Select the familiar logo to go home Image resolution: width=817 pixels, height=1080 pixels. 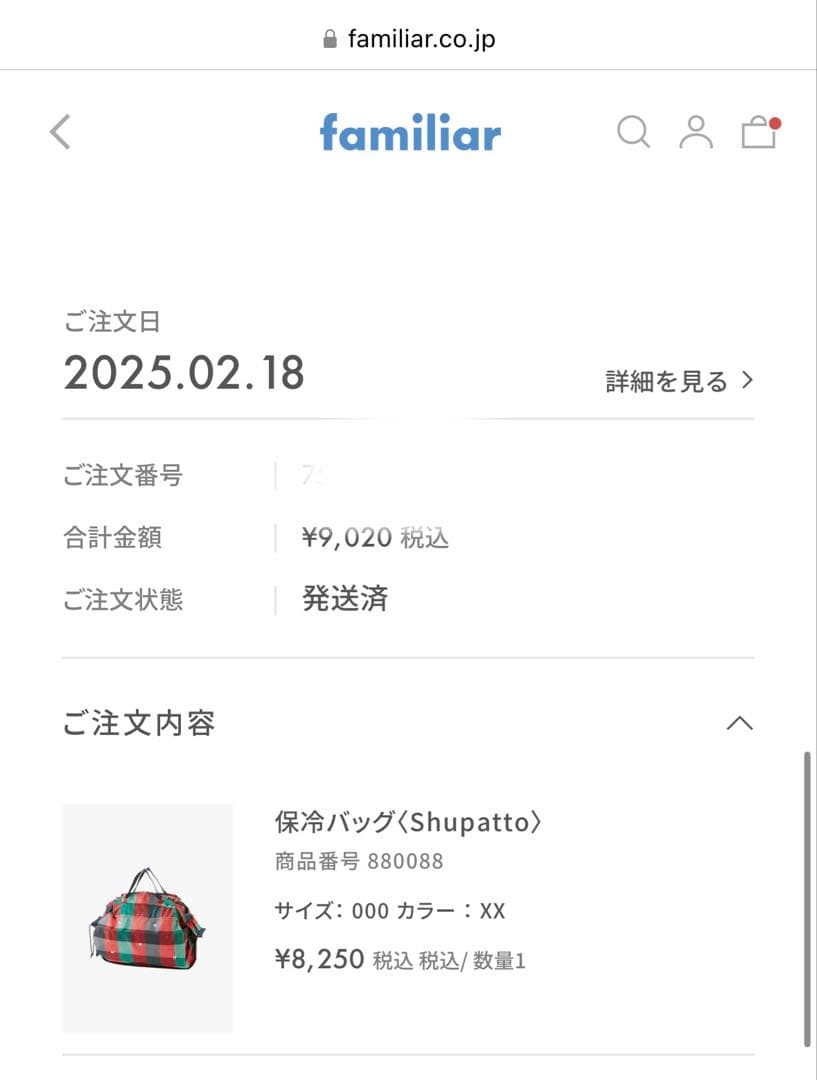tap(409, 131)
